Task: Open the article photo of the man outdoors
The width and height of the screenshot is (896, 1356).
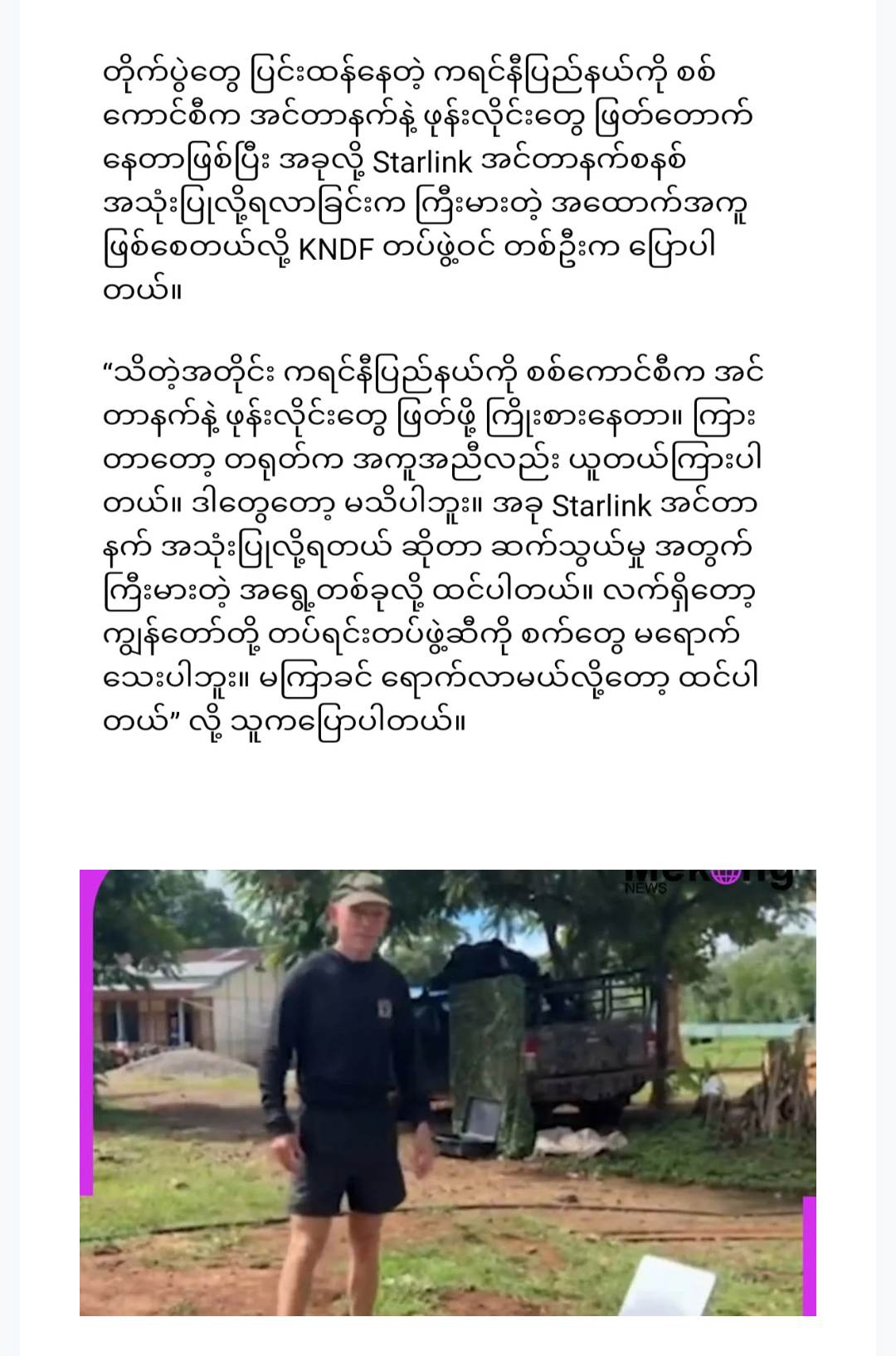Action: click(448, 1092)
